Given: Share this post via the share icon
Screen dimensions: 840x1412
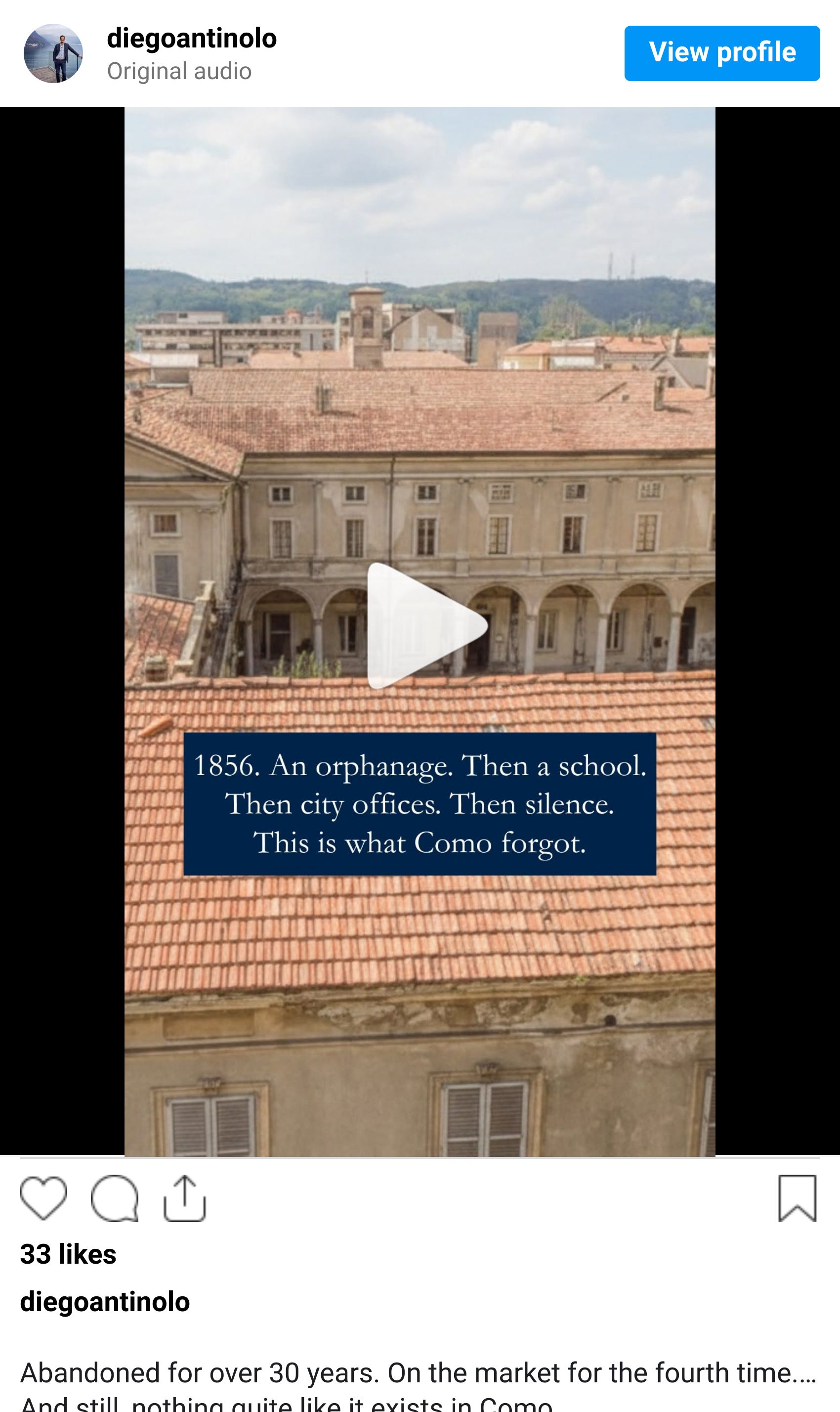Looking at the screenshot, I should tap(184, 1197).
